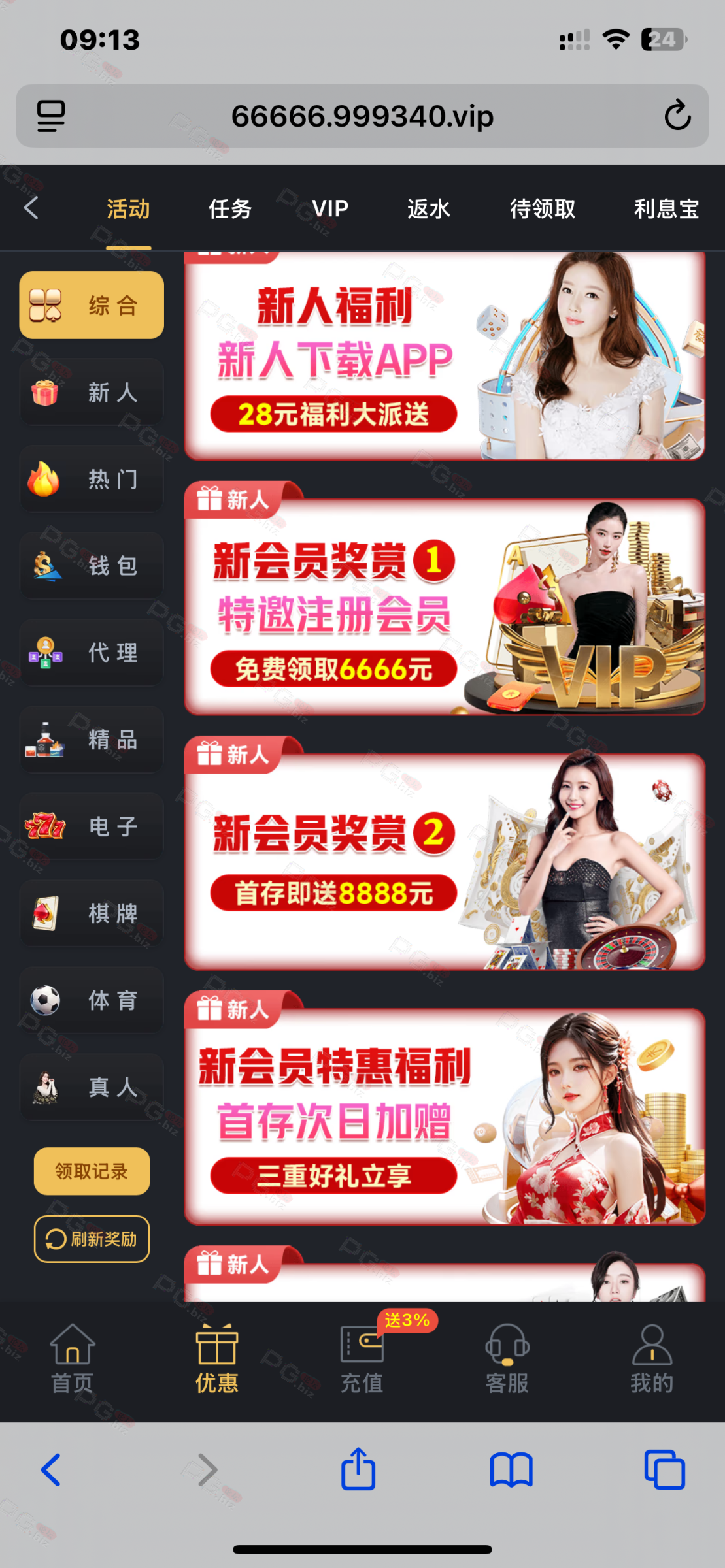
Task: Open the 首存即送8888元 promotion banner
Action: pos(445,853)
